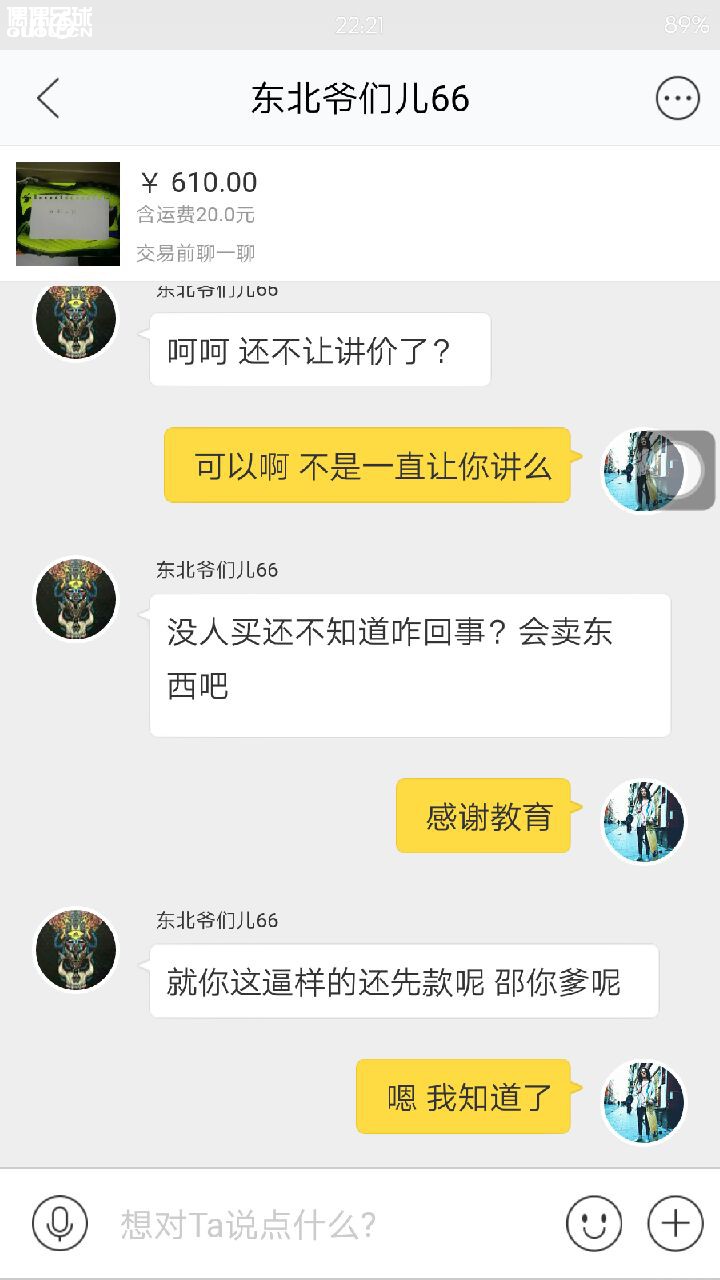
Task: Tap seller avatar beside 没人买 message
Action: point(75,598)
